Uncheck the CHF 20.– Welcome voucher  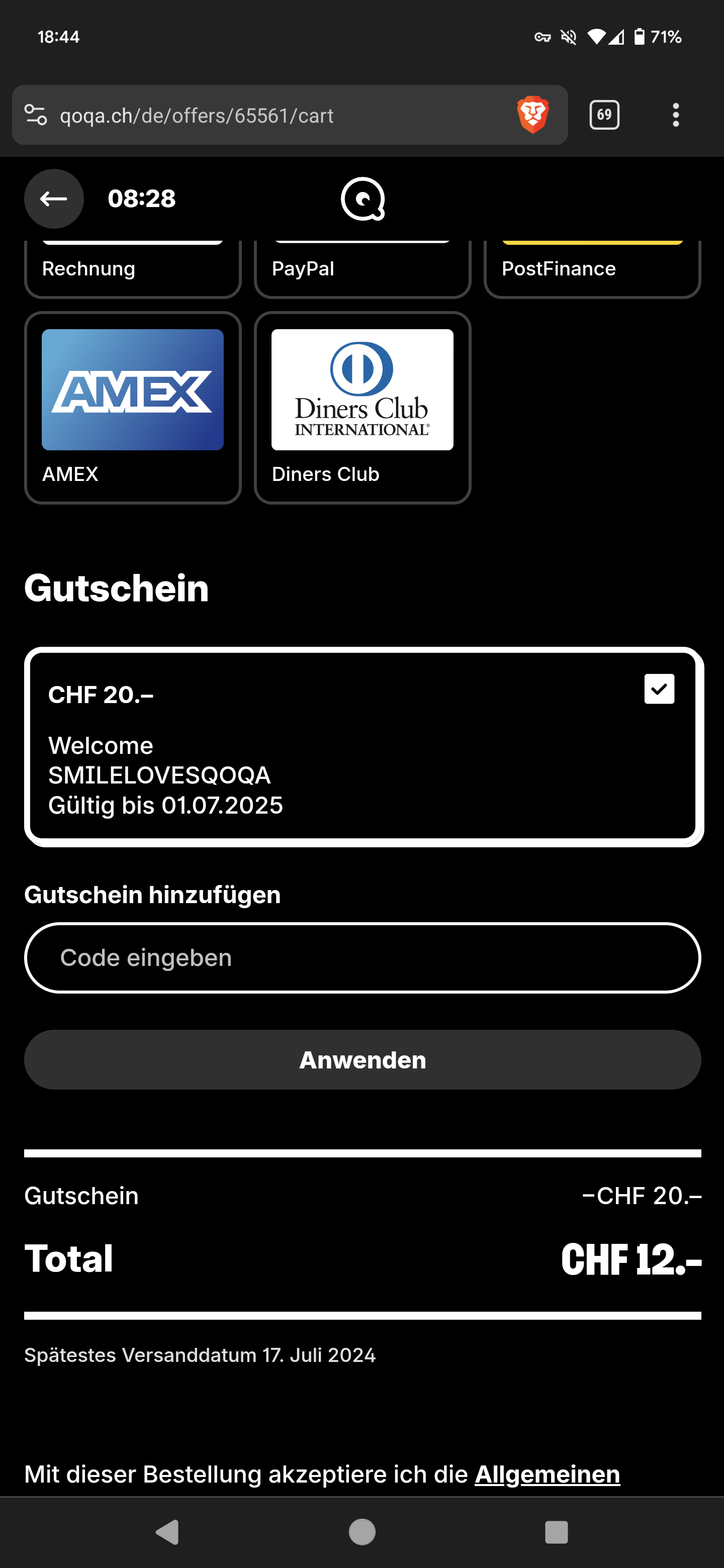(x=659, y=689)
